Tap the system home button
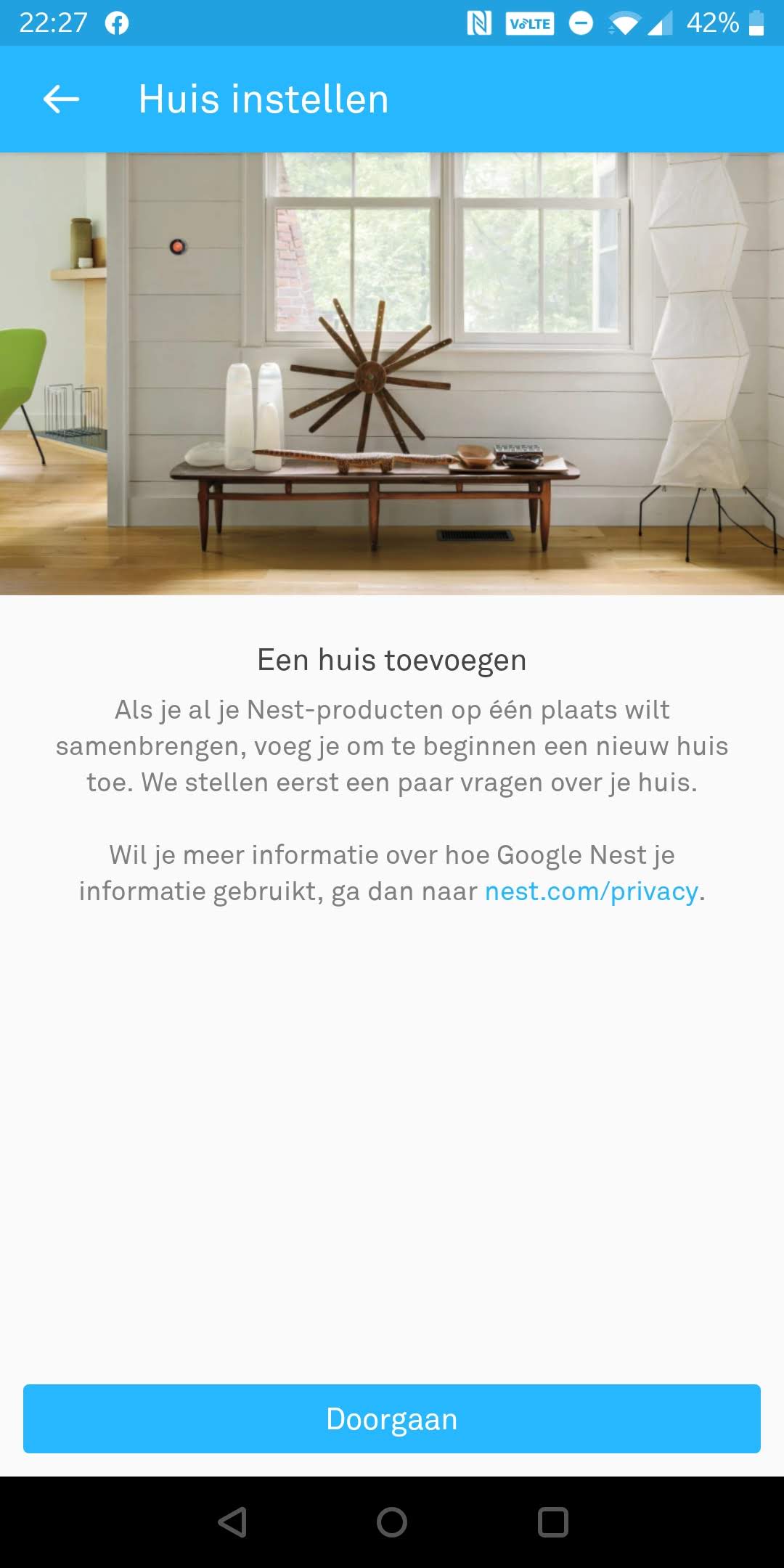 [392, 1522]
